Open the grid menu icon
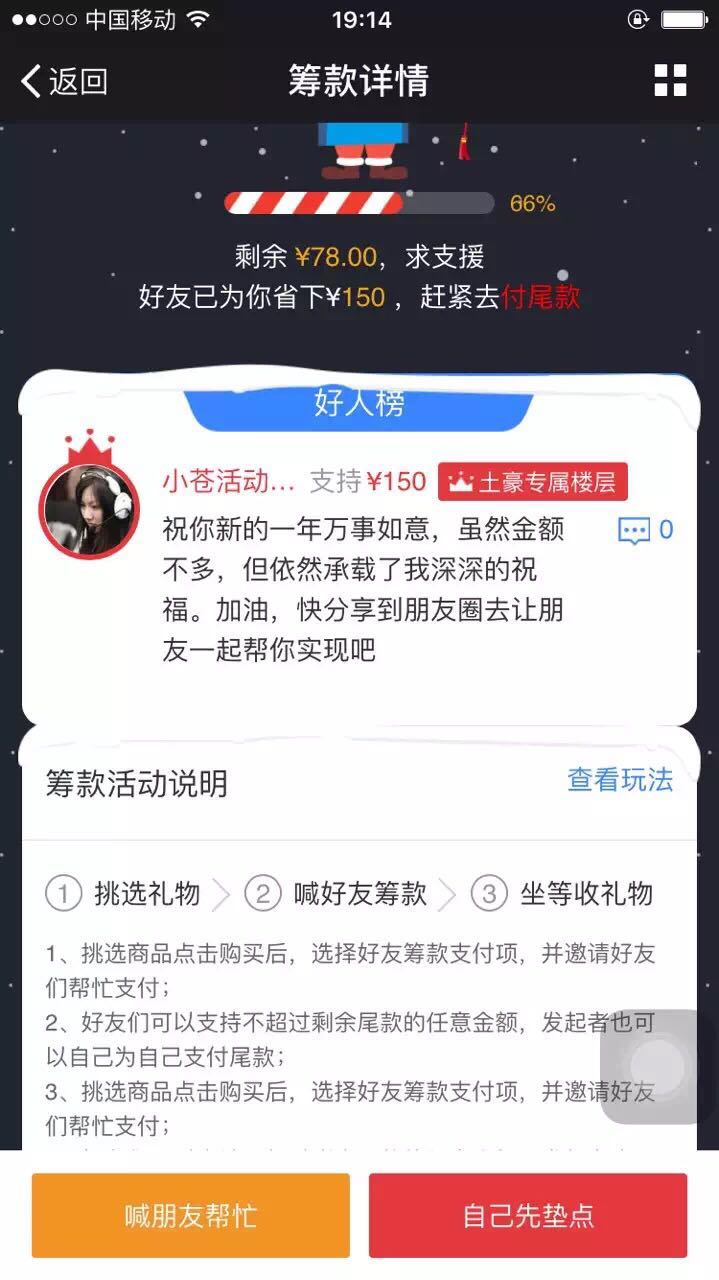This screenshot has width=719, height=1280. point(670,81)
